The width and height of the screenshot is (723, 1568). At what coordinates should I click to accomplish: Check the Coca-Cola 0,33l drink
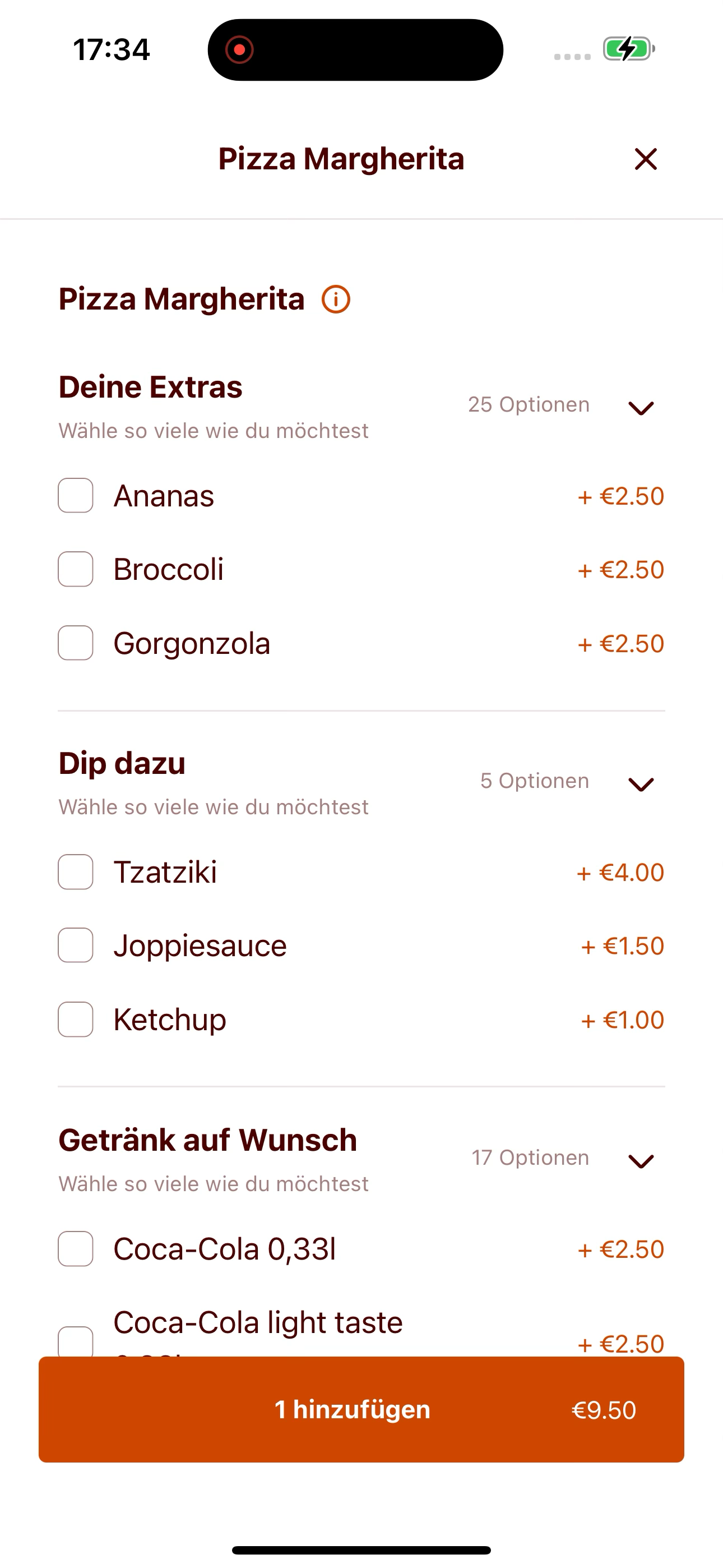point(76,1248)
